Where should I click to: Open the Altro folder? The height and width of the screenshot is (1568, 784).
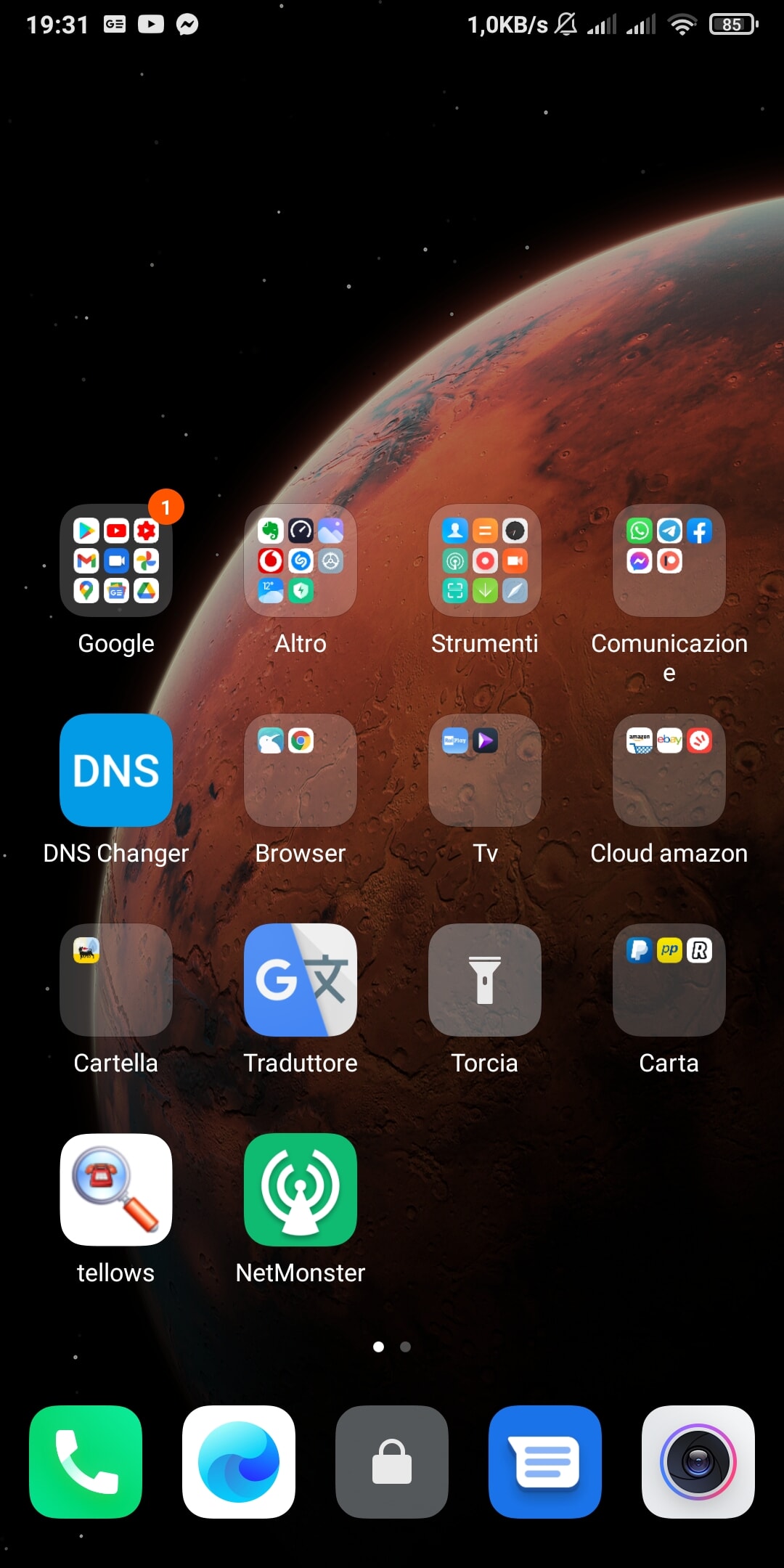pos(301,560)
